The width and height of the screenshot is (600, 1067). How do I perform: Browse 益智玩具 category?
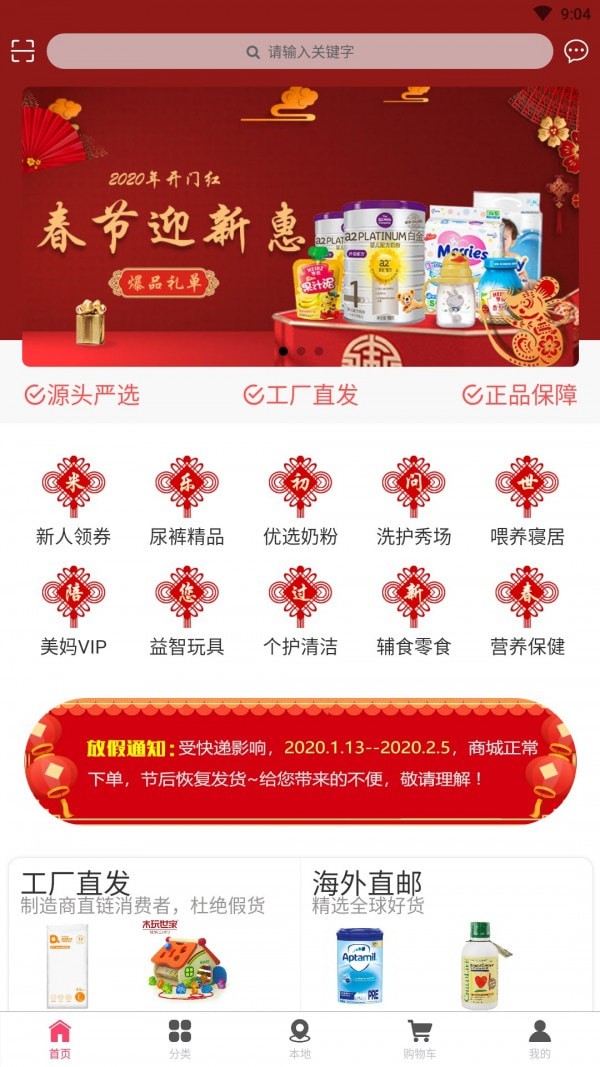click(x=187, y=610)
